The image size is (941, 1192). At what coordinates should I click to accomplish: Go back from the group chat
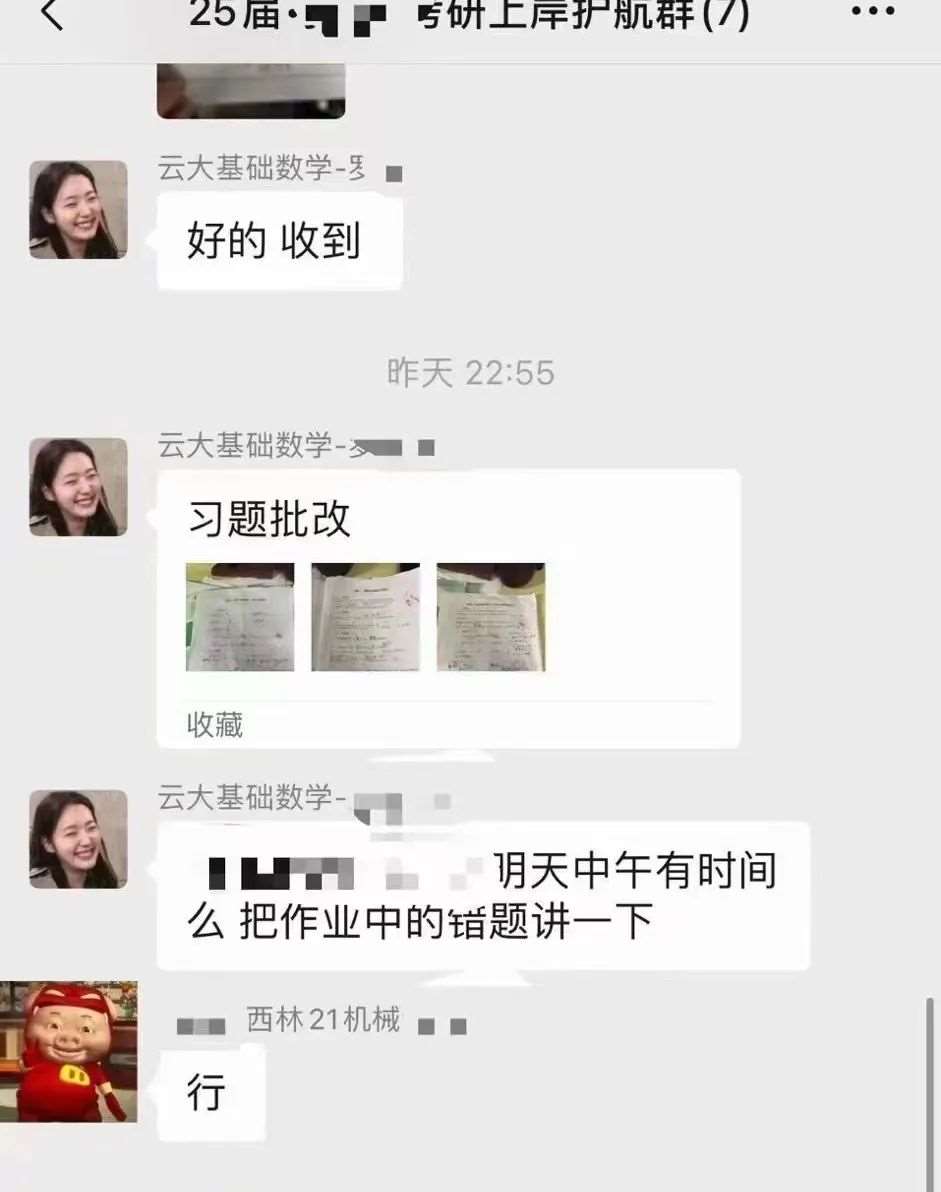pos(52,14)
